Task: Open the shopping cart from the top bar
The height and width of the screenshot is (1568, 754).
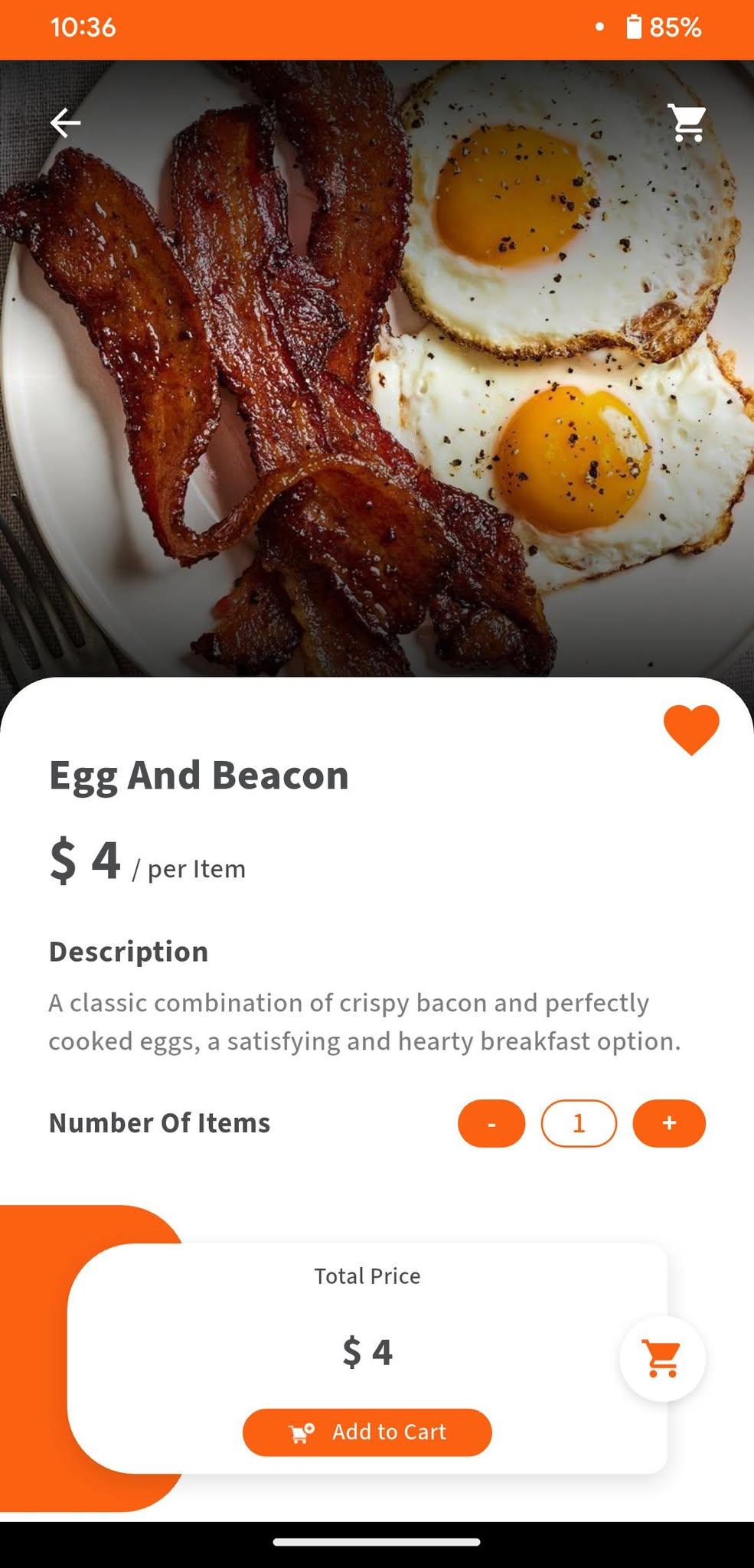Action: pos(688,122)
